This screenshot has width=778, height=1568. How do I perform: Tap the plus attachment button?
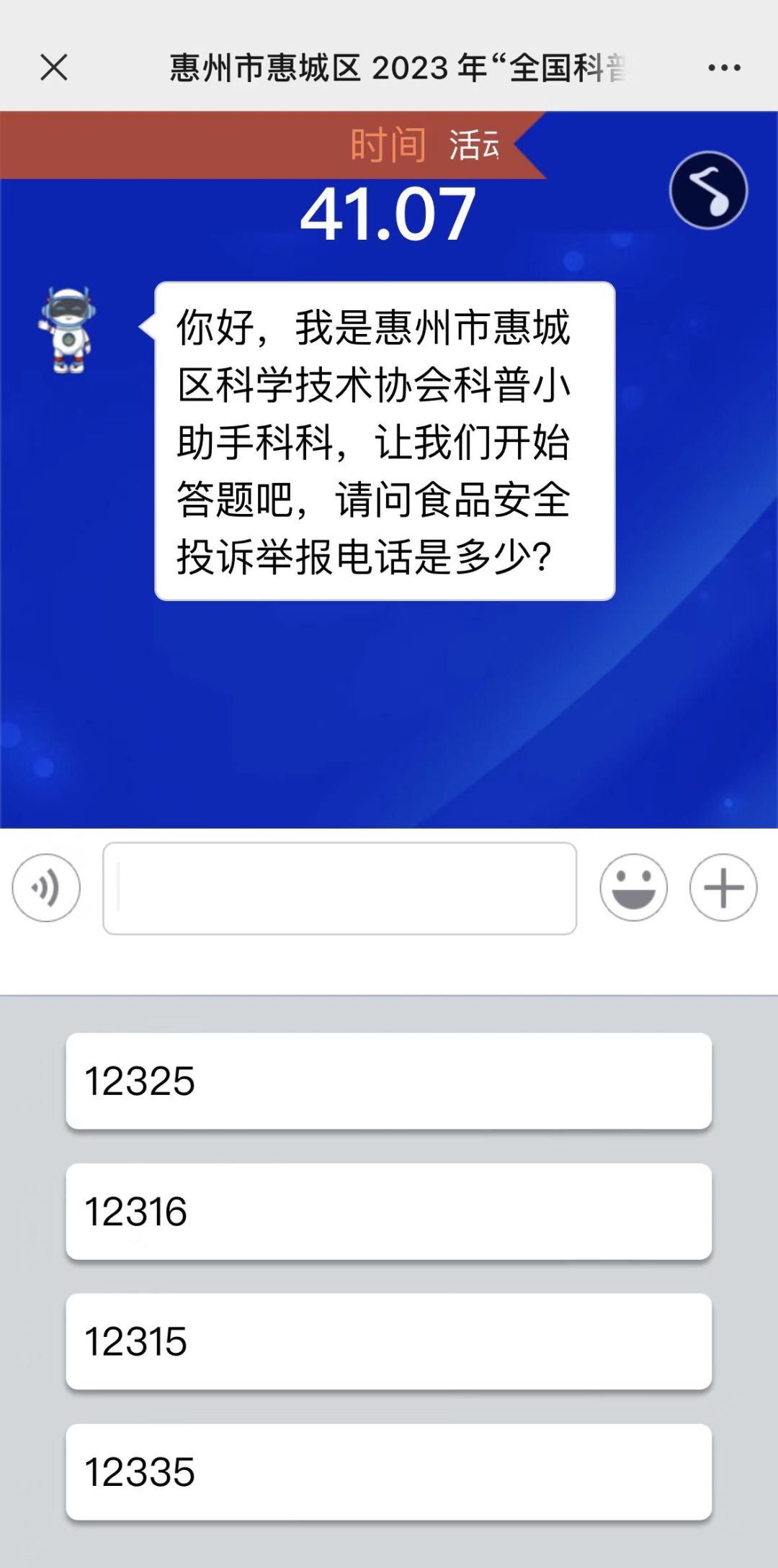click(723, 888)
